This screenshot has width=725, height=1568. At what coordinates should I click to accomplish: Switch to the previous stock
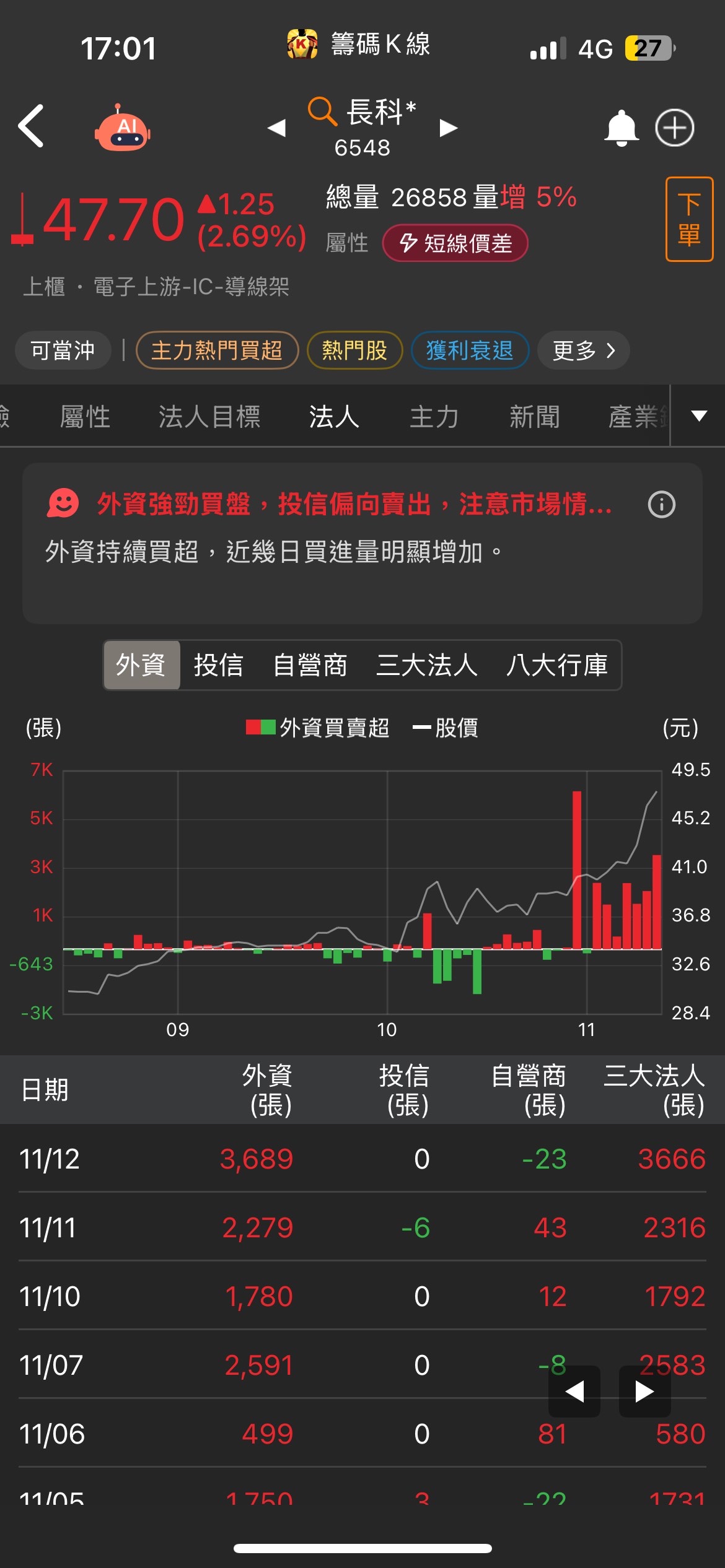click(276, 128)
